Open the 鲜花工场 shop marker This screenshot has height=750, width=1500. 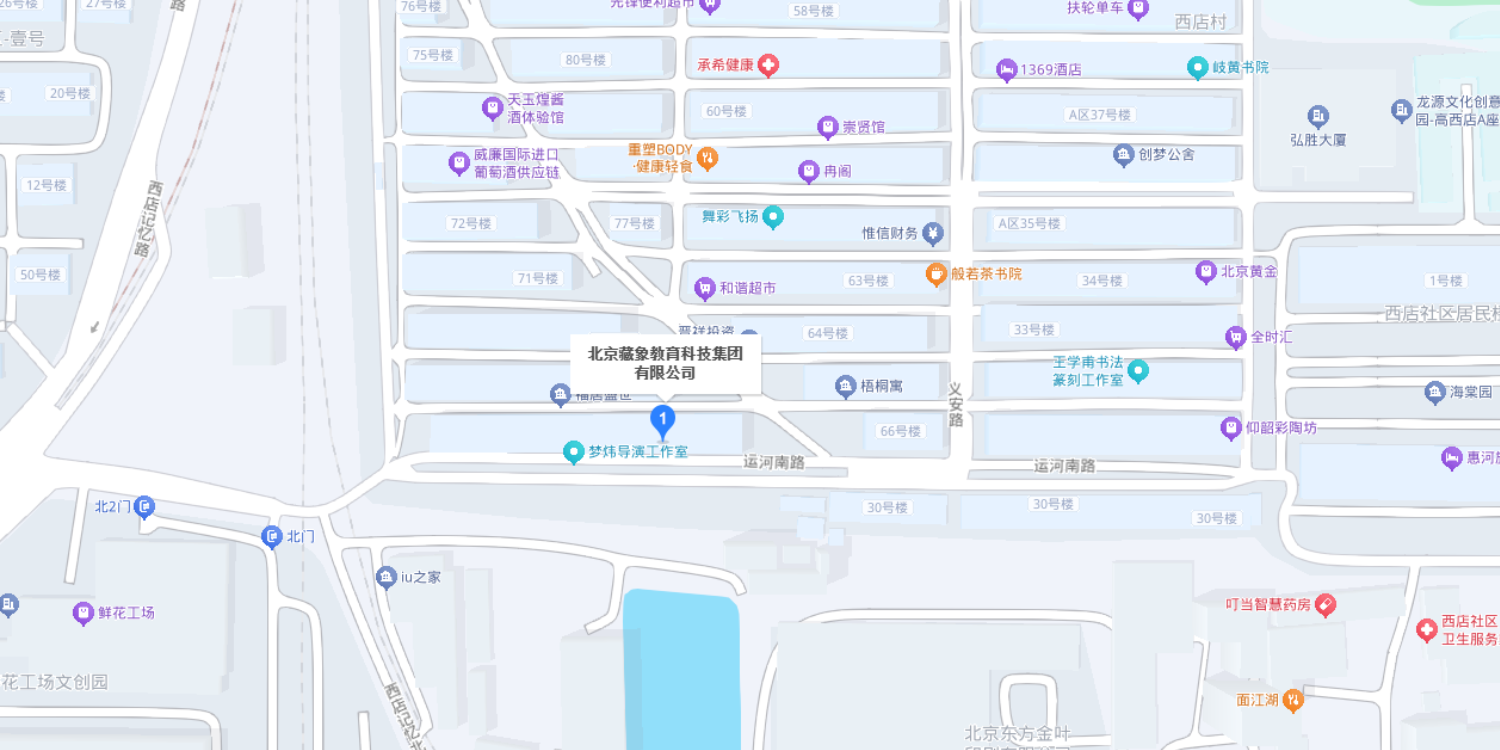coord(84,613)
